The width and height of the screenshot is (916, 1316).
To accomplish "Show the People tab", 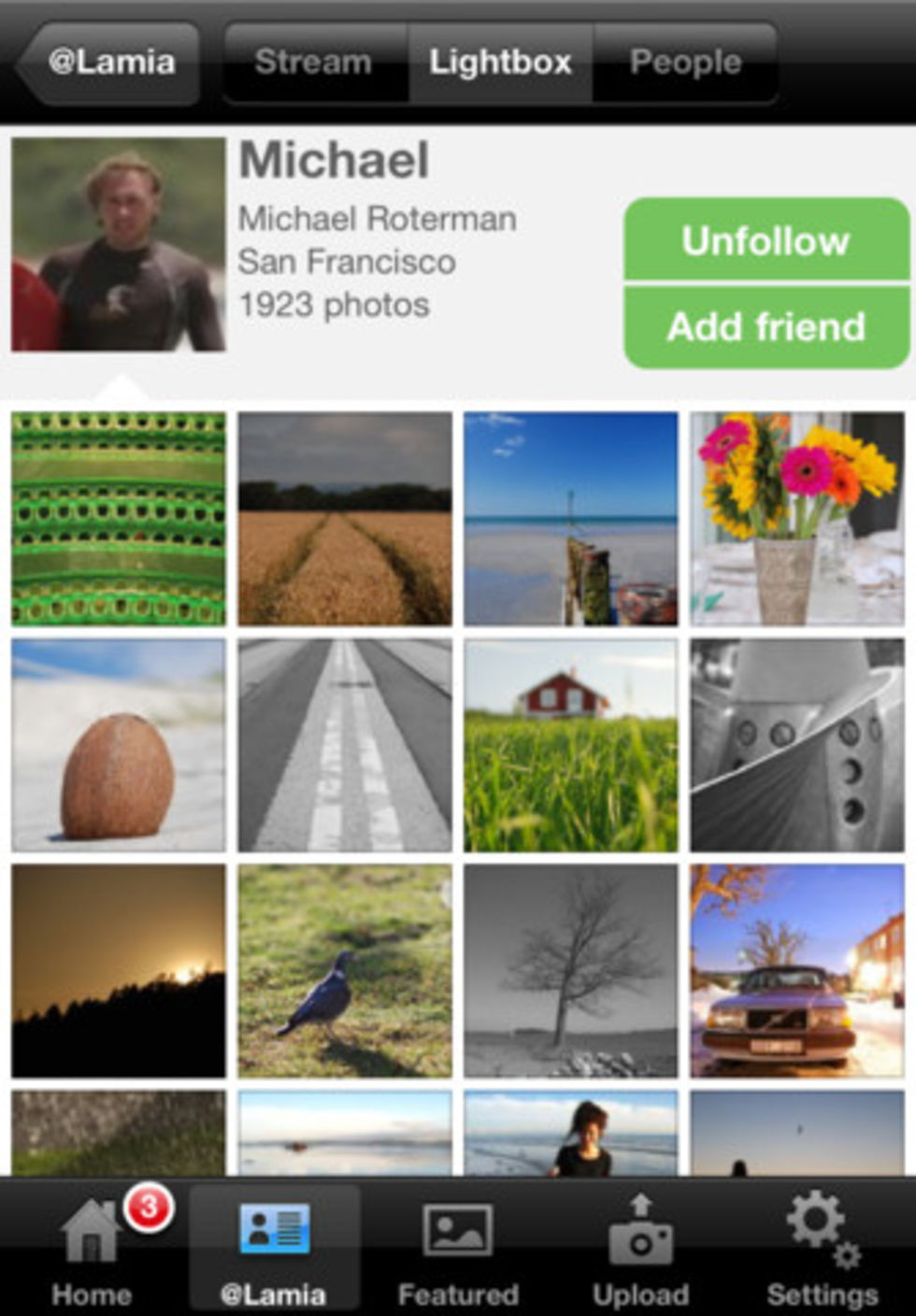I will coord(685,63).
